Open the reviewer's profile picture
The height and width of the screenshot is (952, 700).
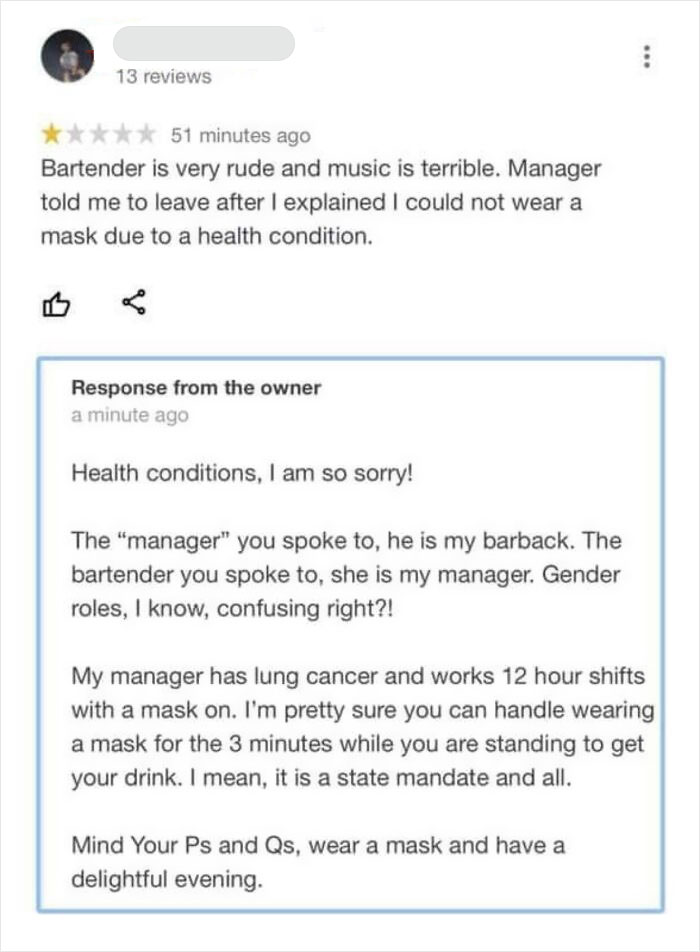[x=67, y=56]
